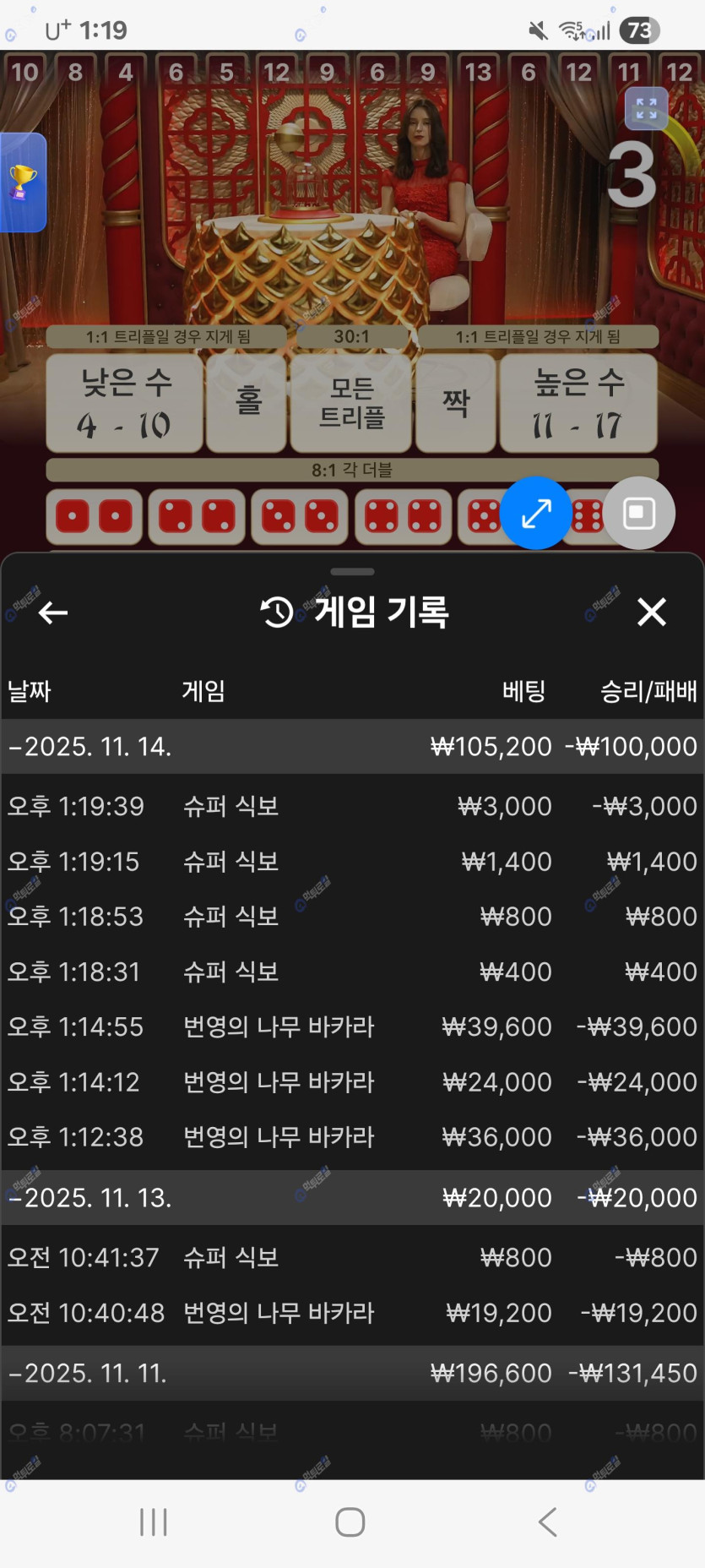Enter fullscreen video mode
This screenshot has width=705, height=1568.
coord(646,109)
